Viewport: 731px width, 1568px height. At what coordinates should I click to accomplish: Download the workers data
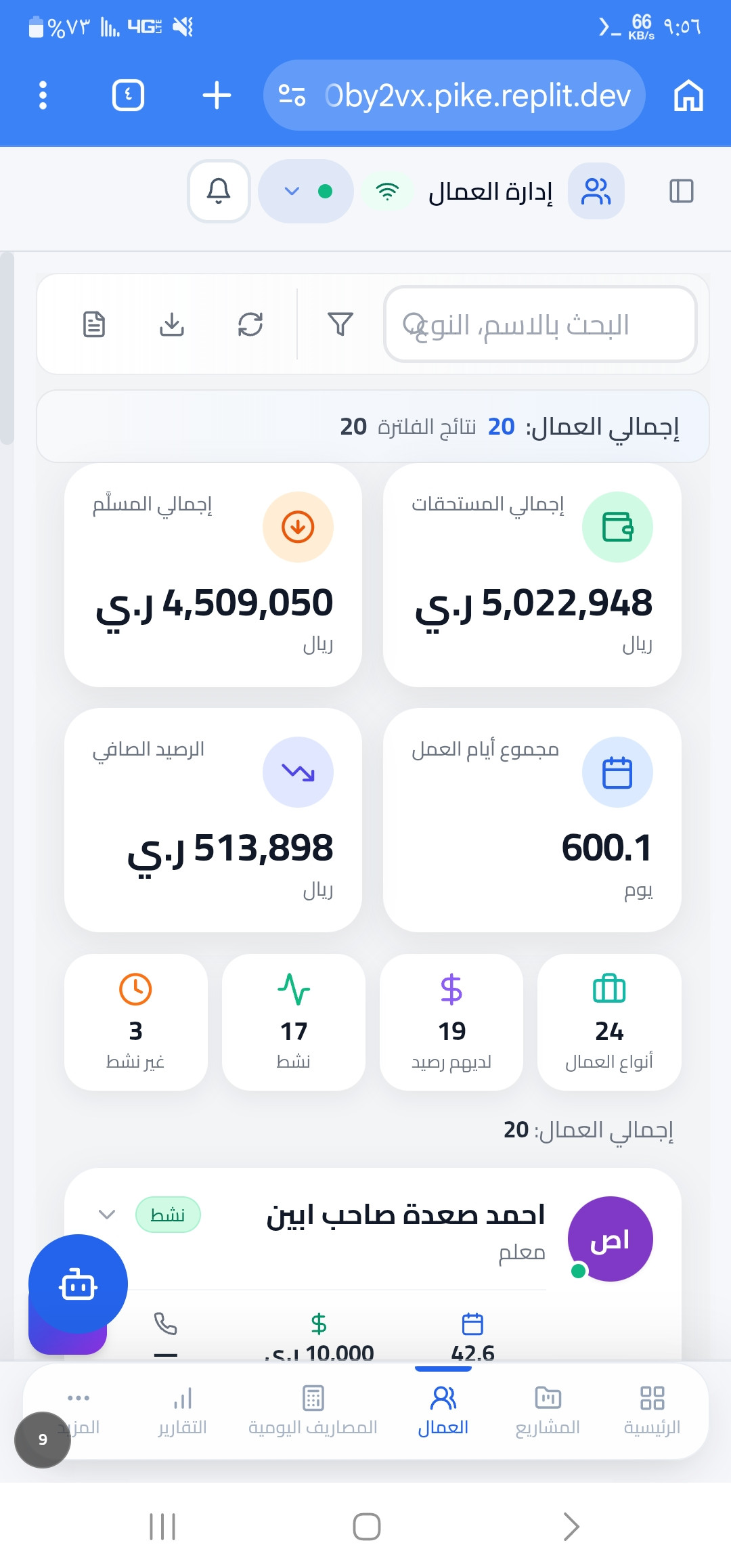(x=172, y=324)
